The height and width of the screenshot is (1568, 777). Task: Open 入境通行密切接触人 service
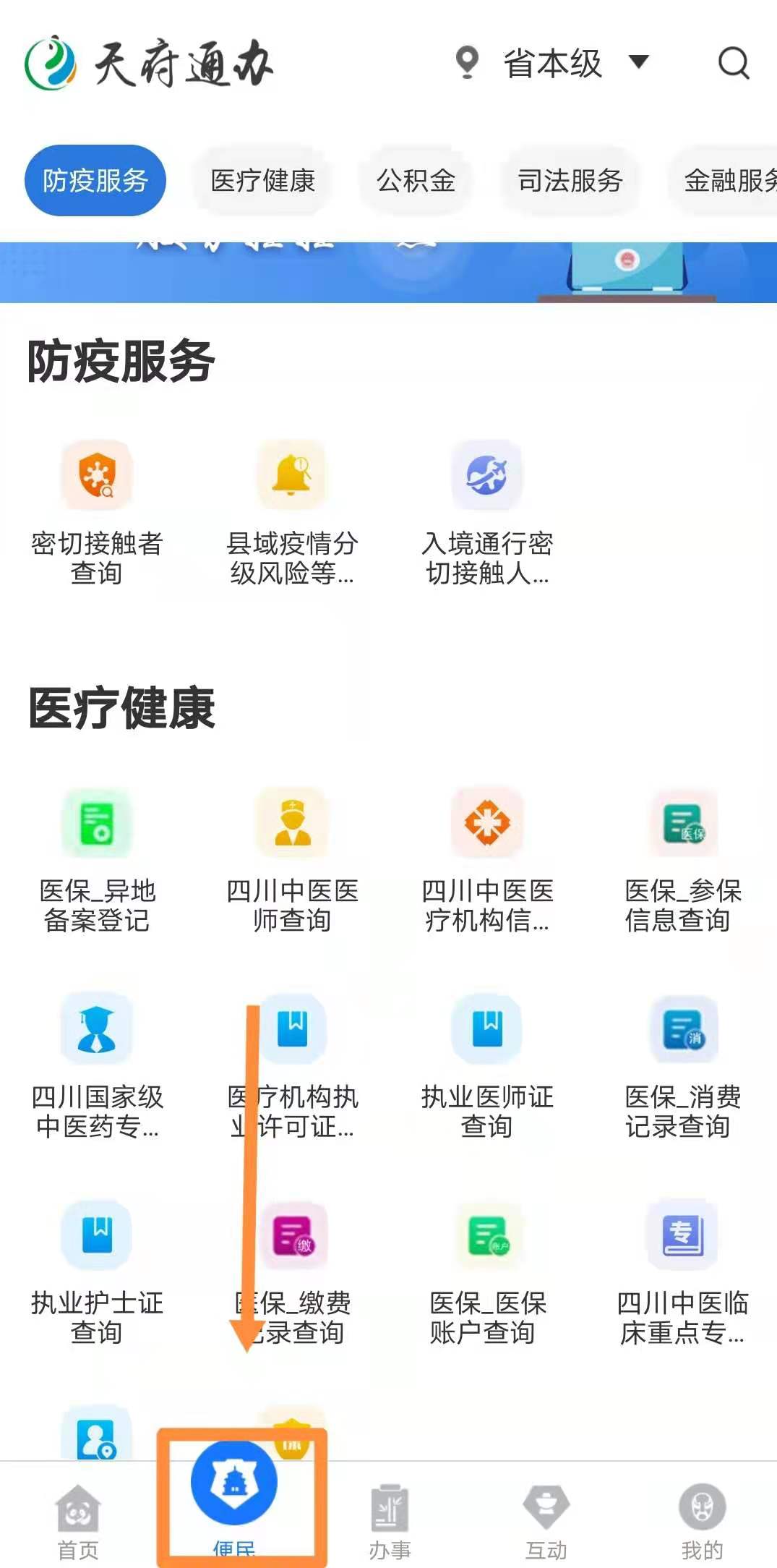486,514
